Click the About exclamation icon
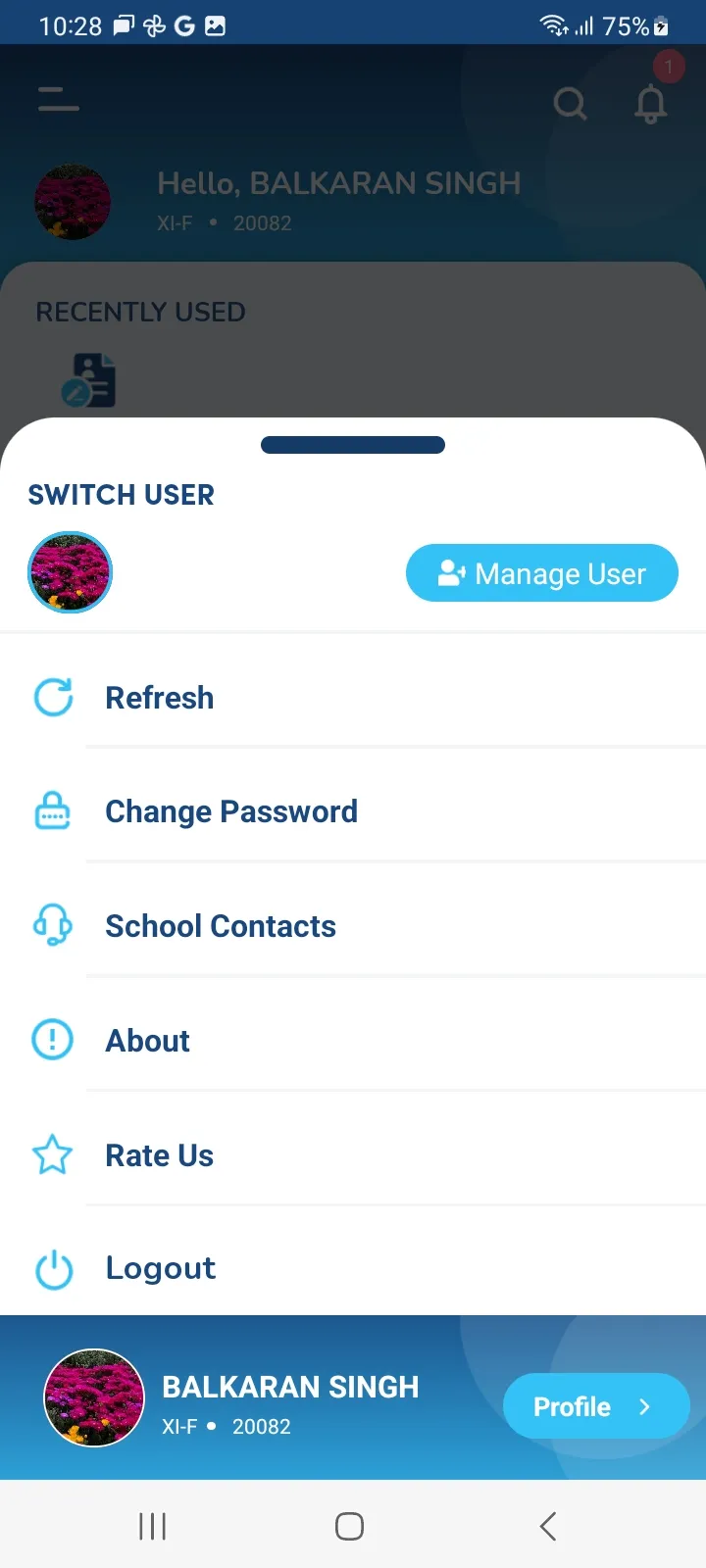 pyautogui.click(x=51, y=1040)
